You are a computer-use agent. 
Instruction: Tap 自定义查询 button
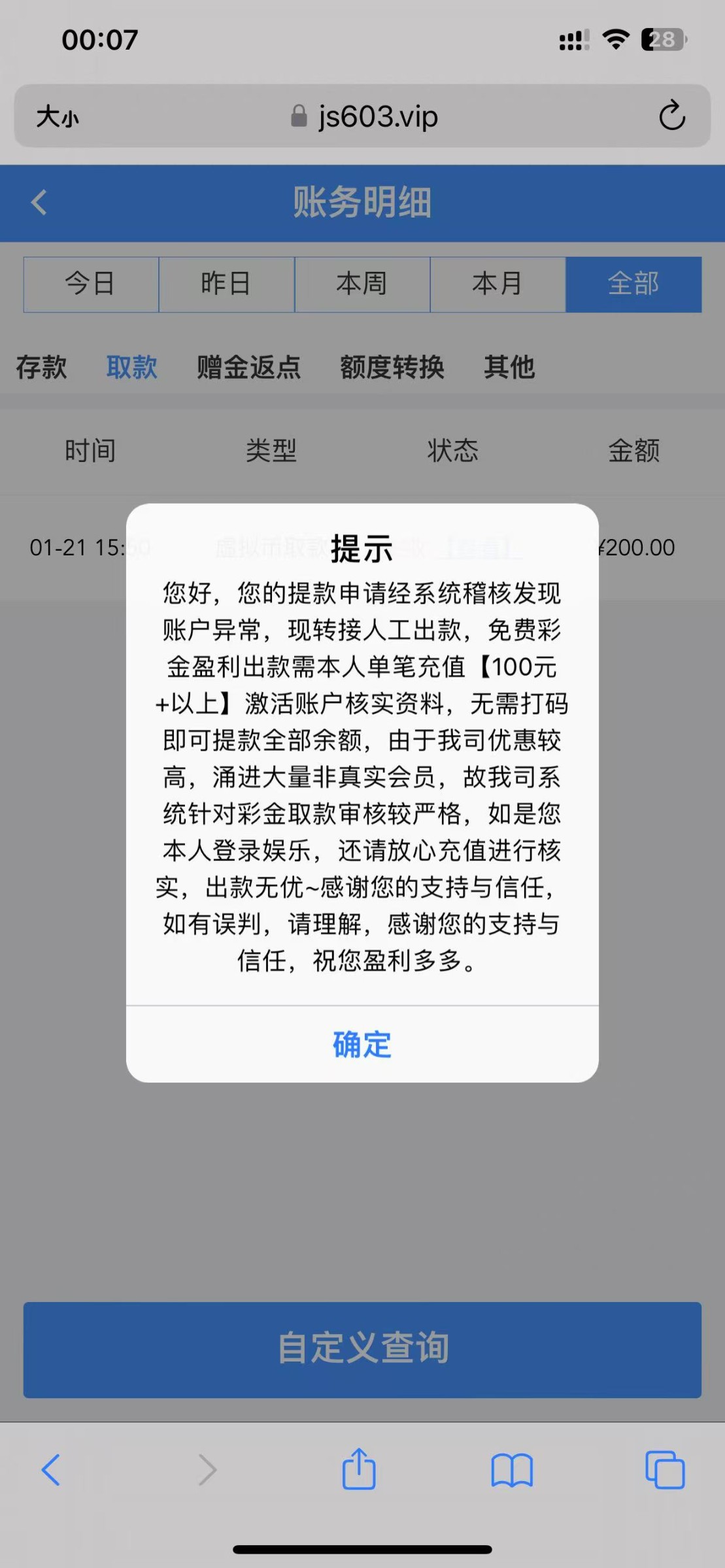(x=362, y=1349)
